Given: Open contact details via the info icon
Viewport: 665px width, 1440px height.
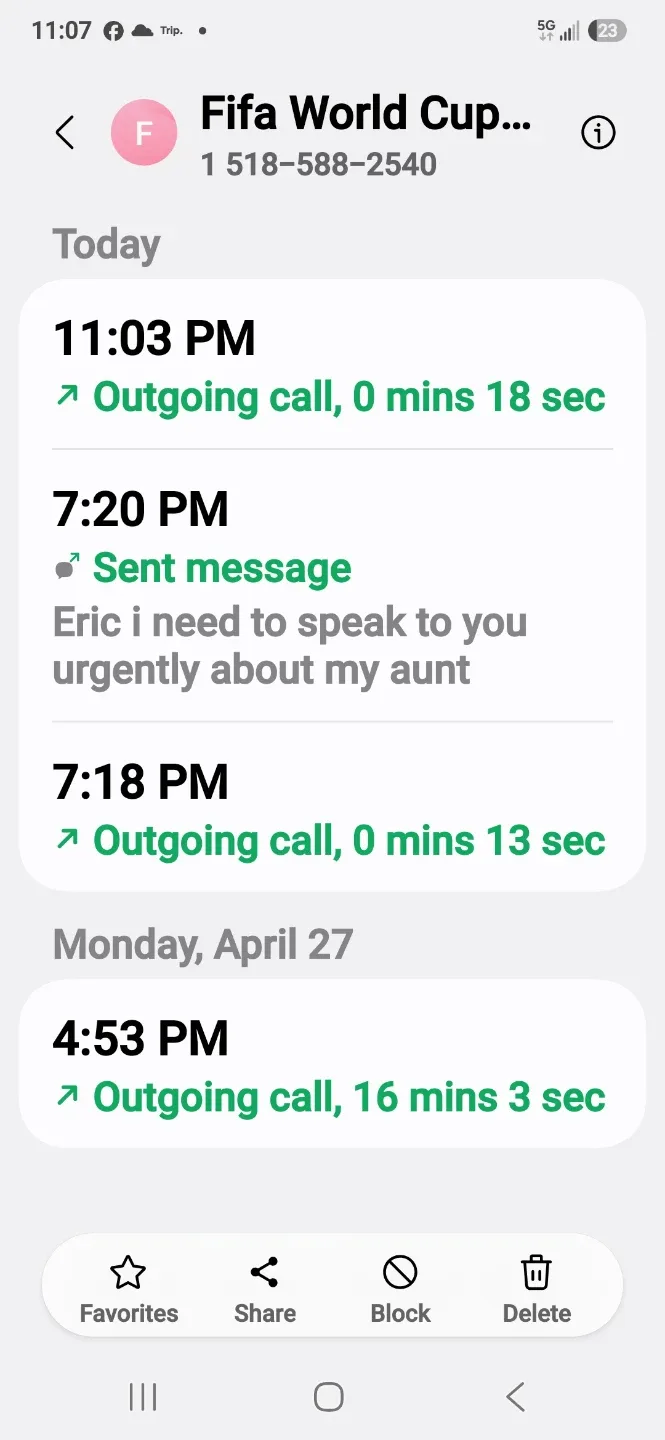Looking at the screenshot, I should click(x=598, y=133).
